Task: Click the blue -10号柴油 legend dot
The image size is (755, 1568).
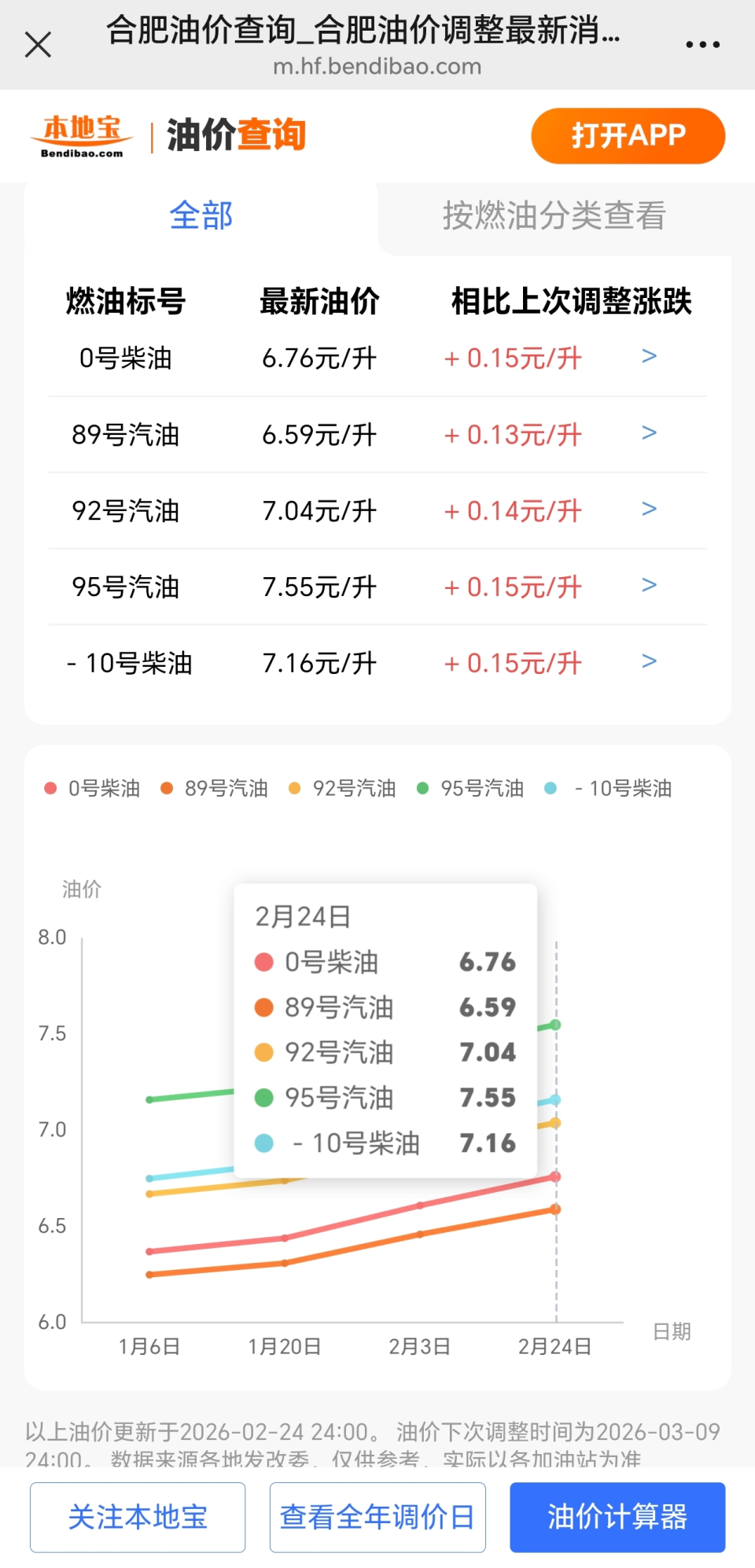Action: (x=548, y=788)
